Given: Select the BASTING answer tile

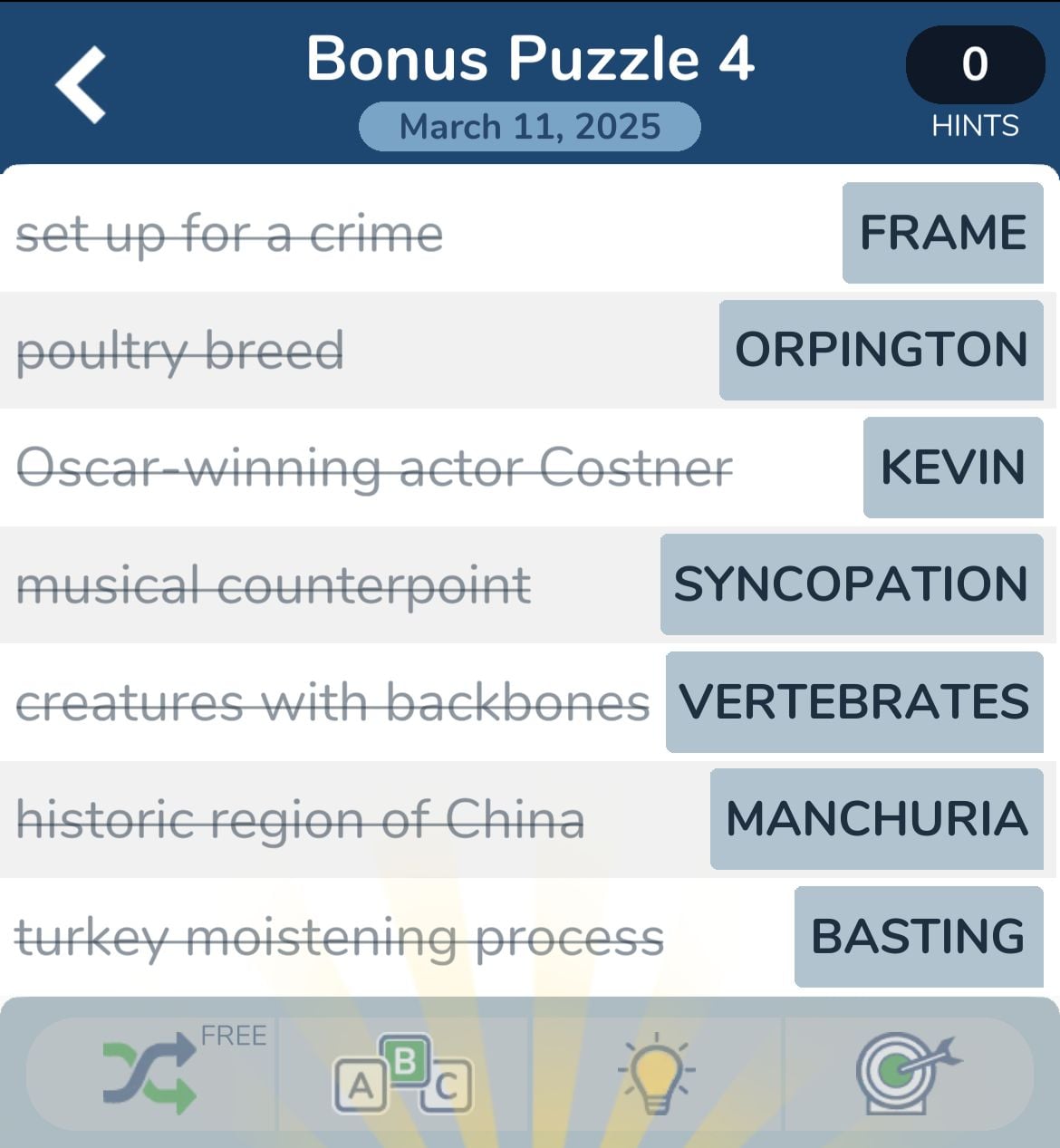Looking at the screenshot, I should (918, 937).
